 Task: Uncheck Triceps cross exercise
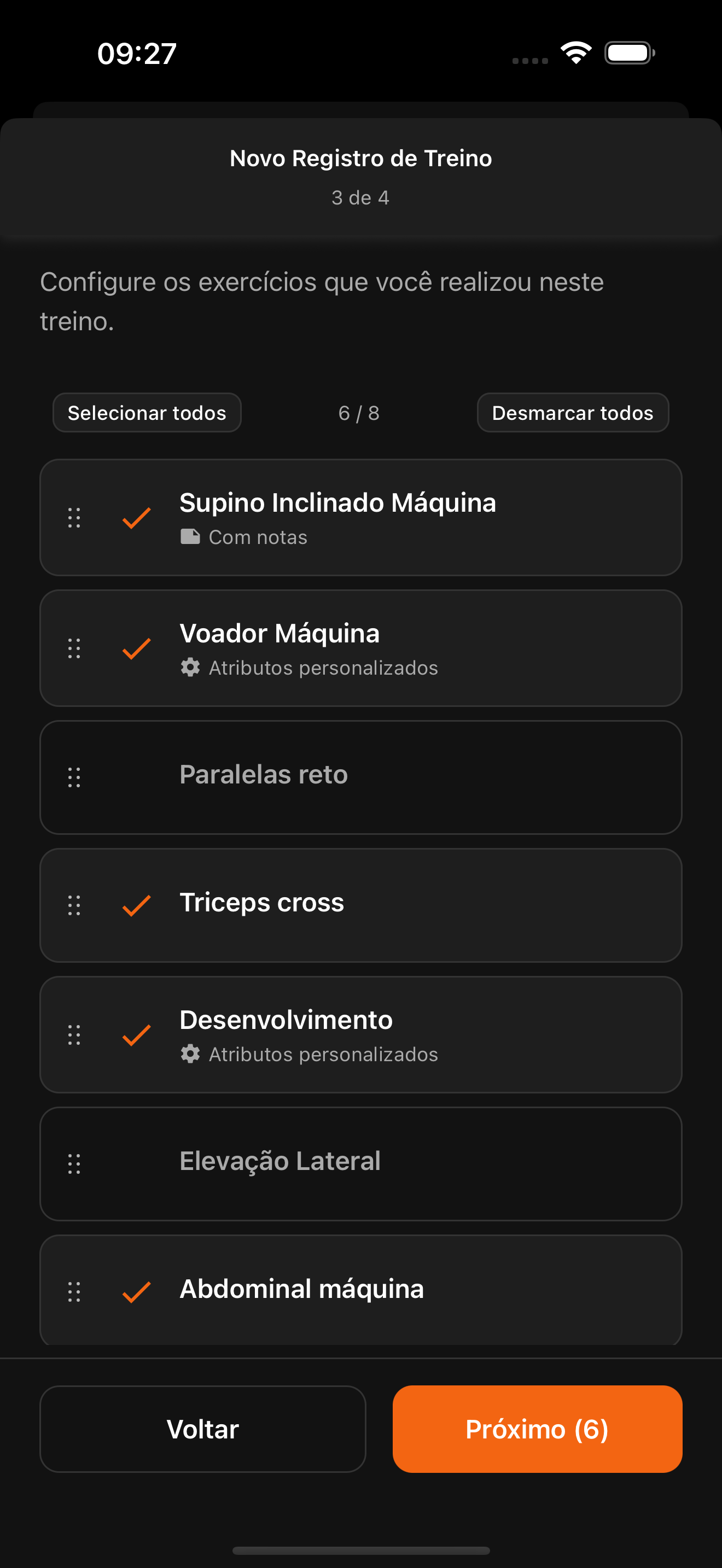136,905
